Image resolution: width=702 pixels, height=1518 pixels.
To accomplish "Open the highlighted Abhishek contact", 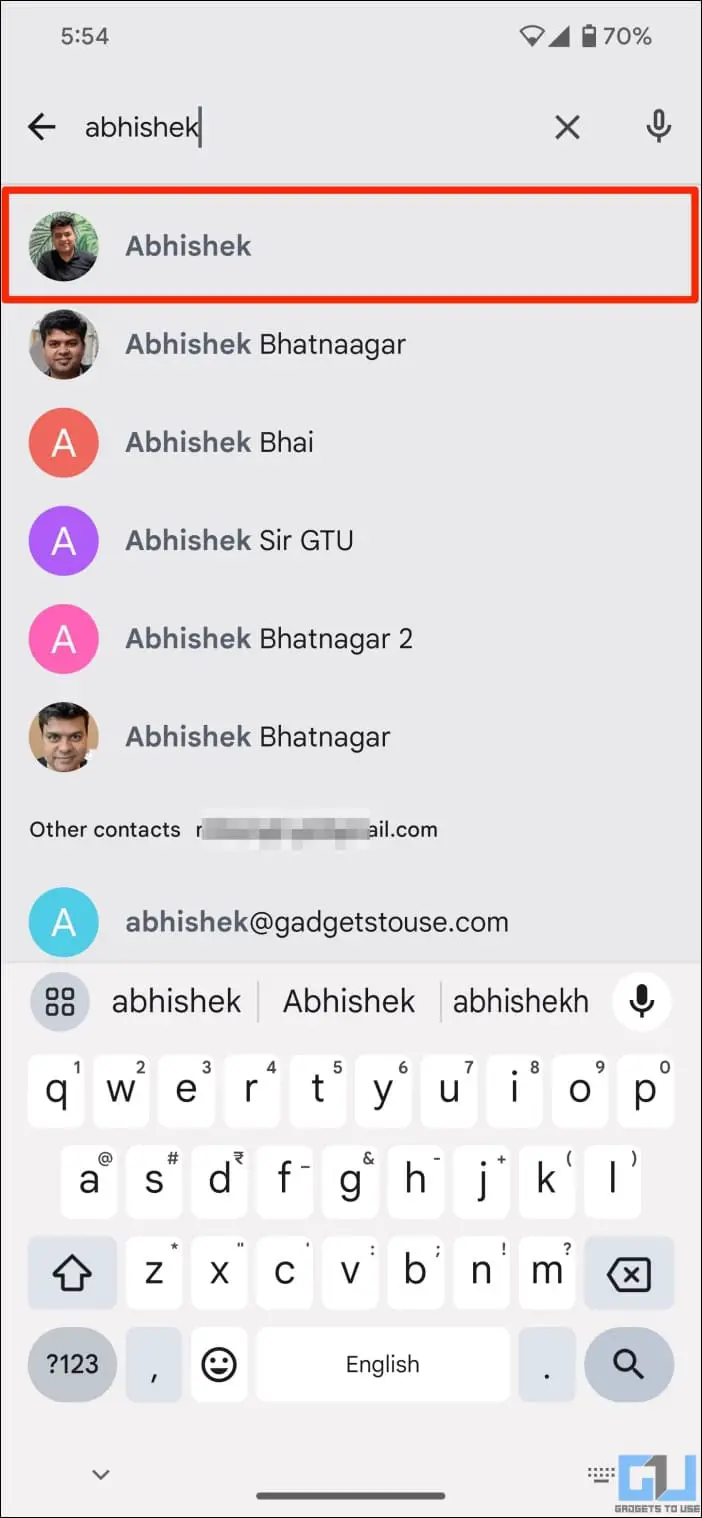I will (x=350, y=246).
